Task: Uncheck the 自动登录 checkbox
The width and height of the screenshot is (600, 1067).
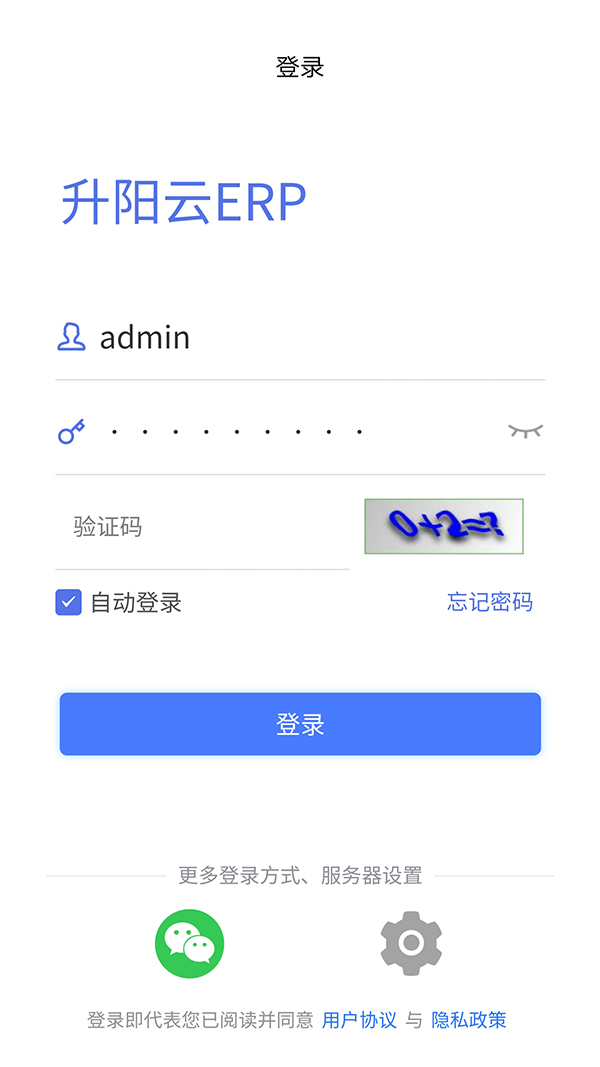Action: pyautogui.click(x=68, y=602)
